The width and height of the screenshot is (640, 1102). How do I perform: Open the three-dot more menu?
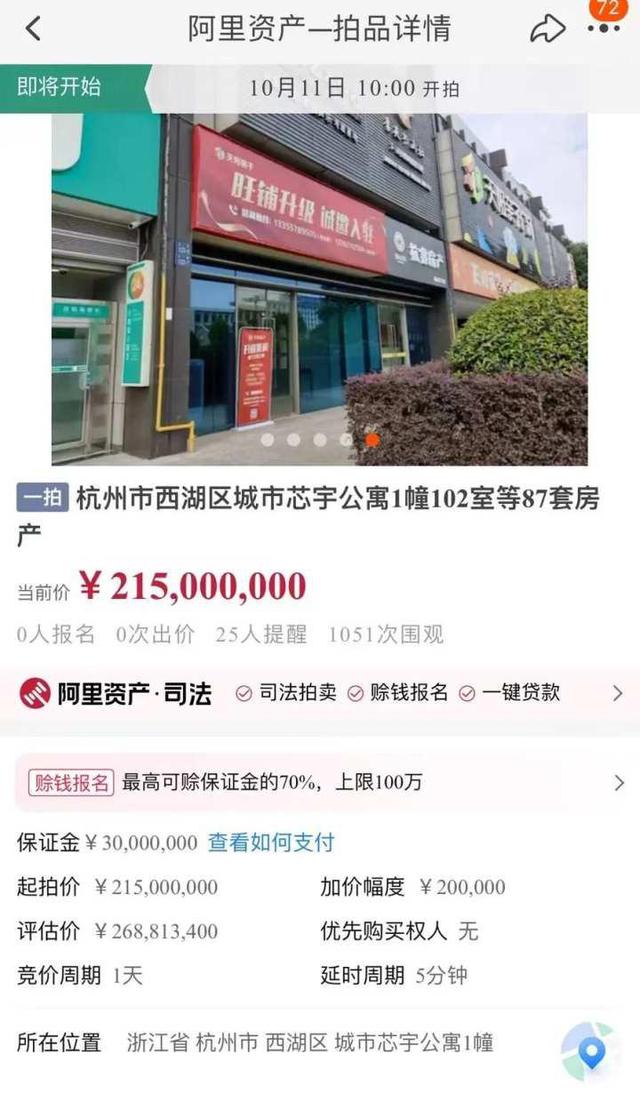pyautogui.click(x=604, y=29)
